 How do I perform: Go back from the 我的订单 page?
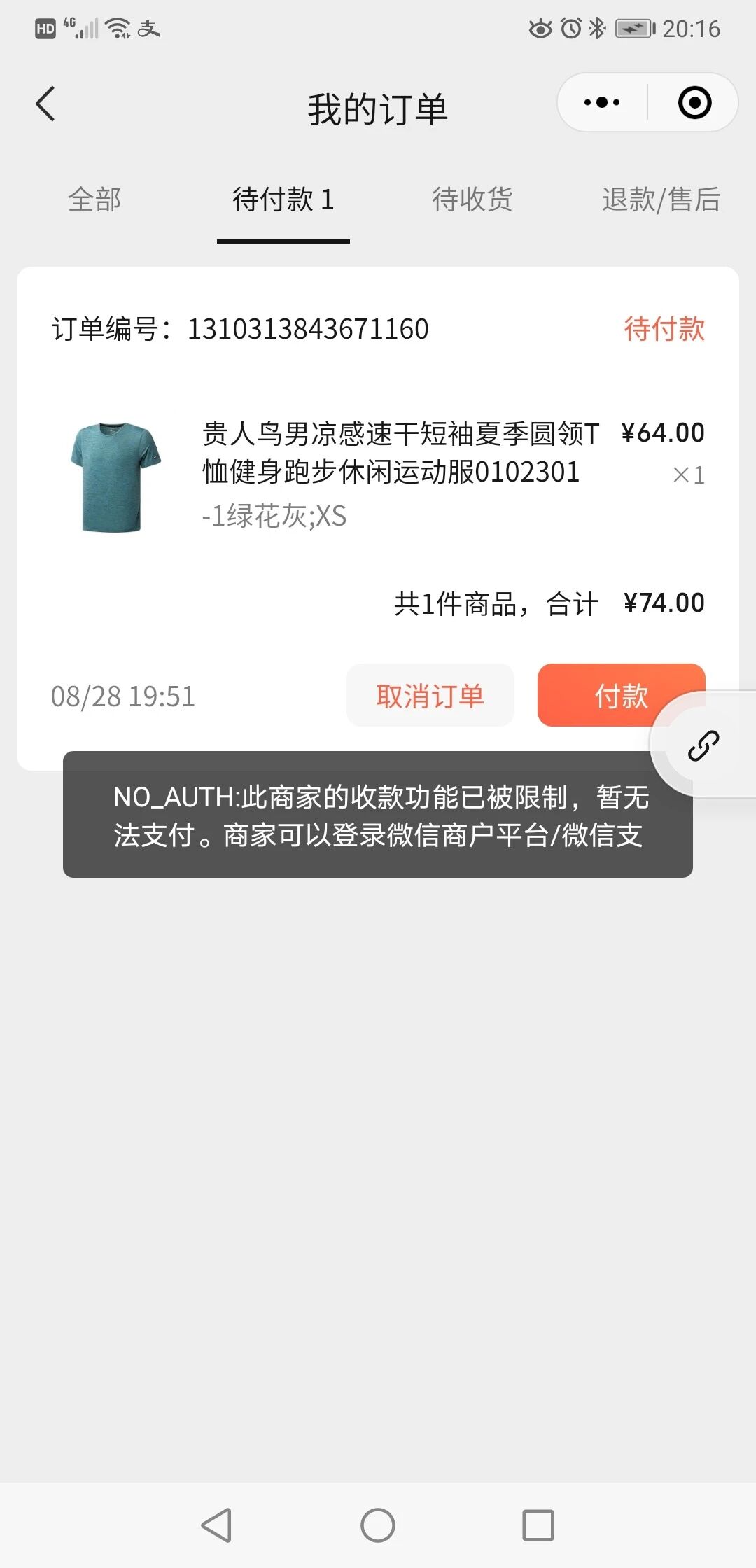(46, 104)
